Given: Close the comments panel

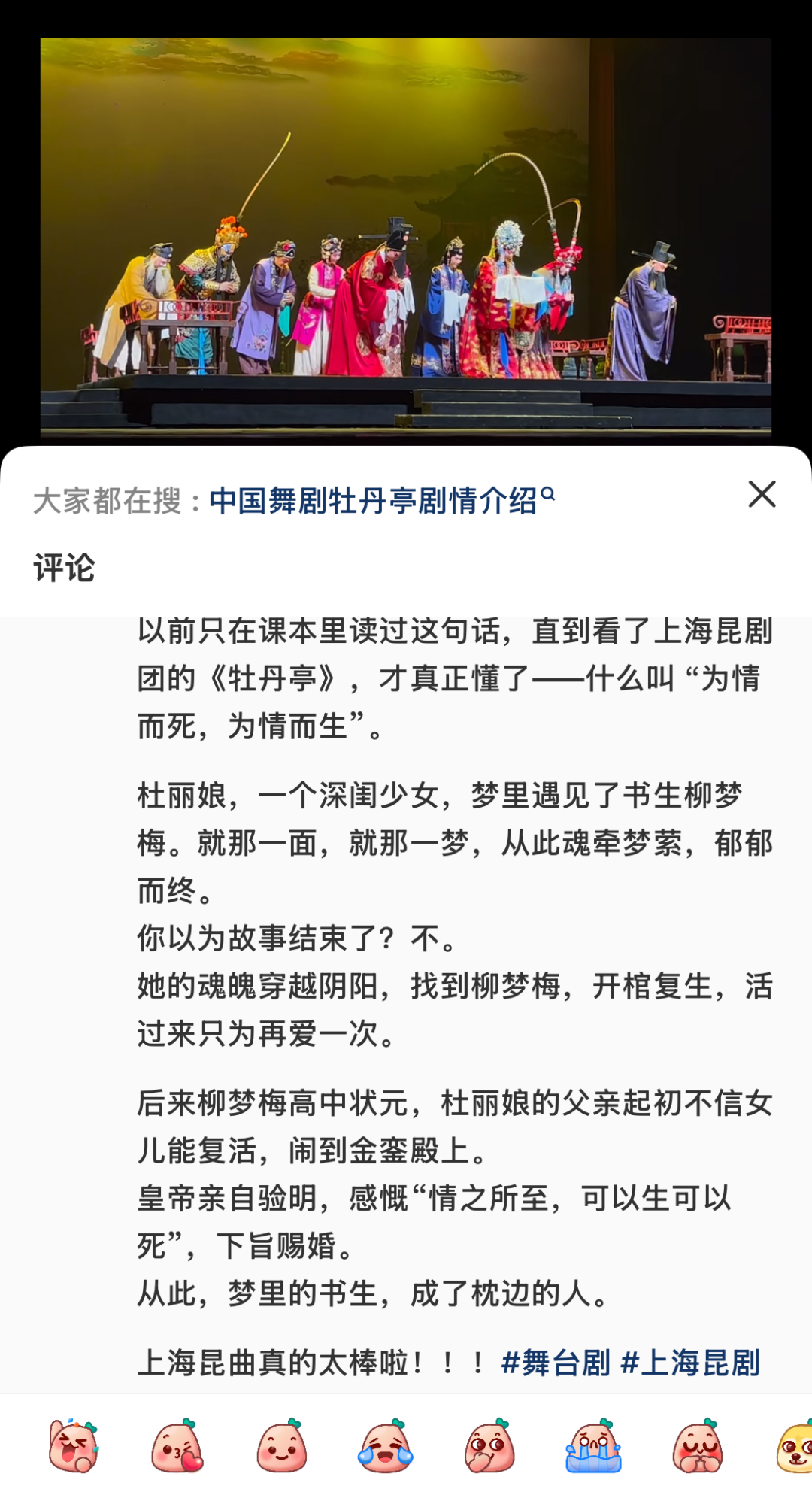Looking at the screenshot, I should pyautogui.click(x=762, y=494).
